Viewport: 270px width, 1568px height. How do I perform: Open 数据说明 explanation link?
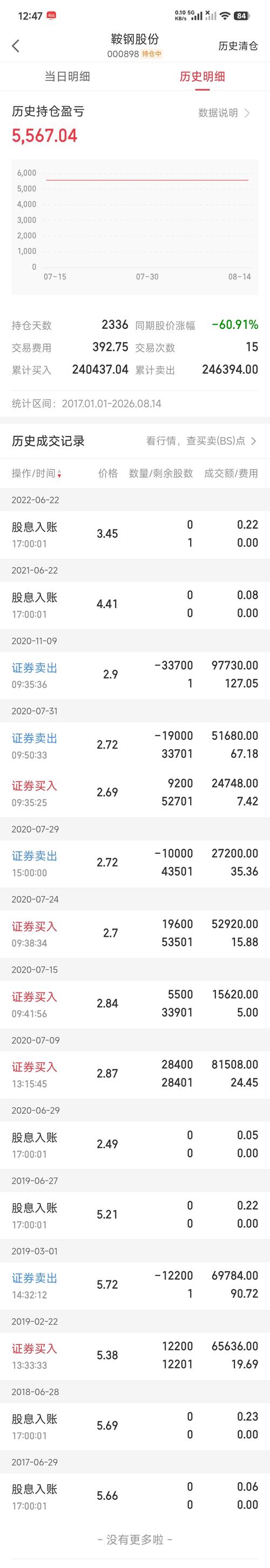[224, 113]
